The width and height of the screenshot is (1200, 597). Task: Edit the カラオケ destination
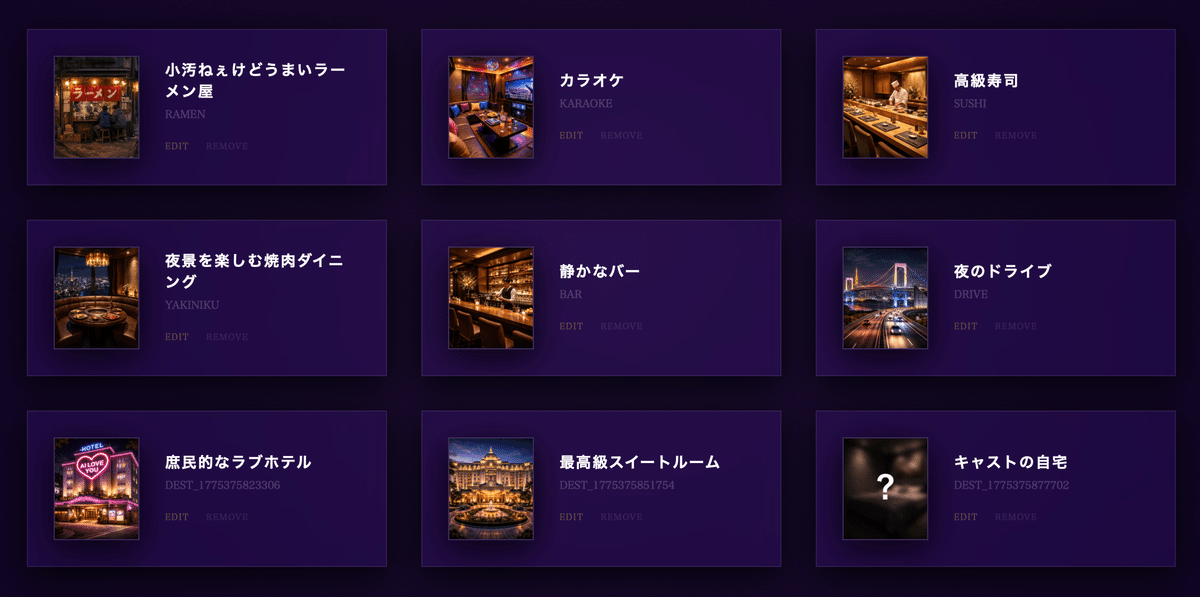click(x=571, y=135)
